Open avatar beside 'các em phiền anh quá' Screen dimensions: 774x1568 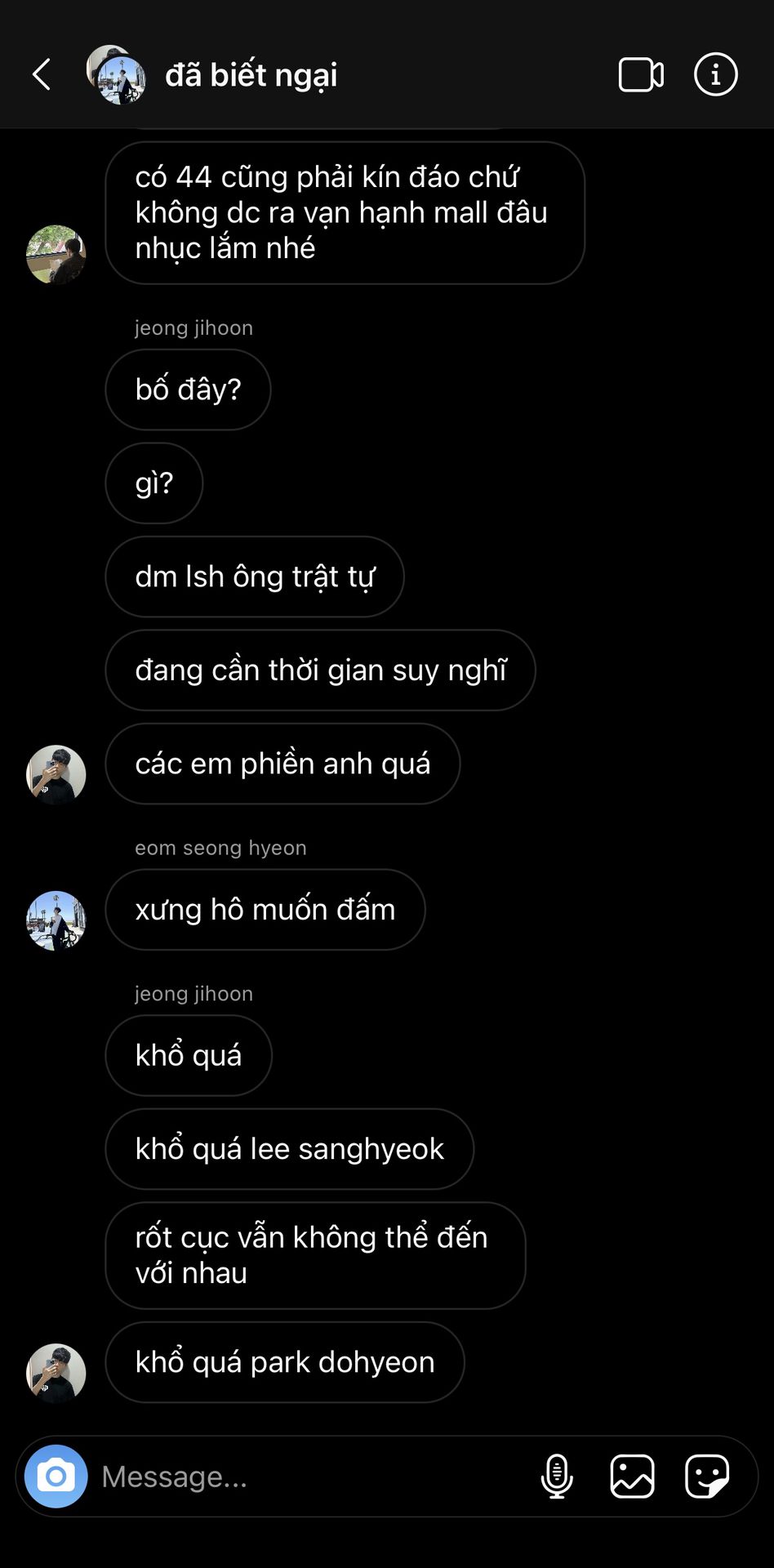pyautogui.click(x=56, y=774)
